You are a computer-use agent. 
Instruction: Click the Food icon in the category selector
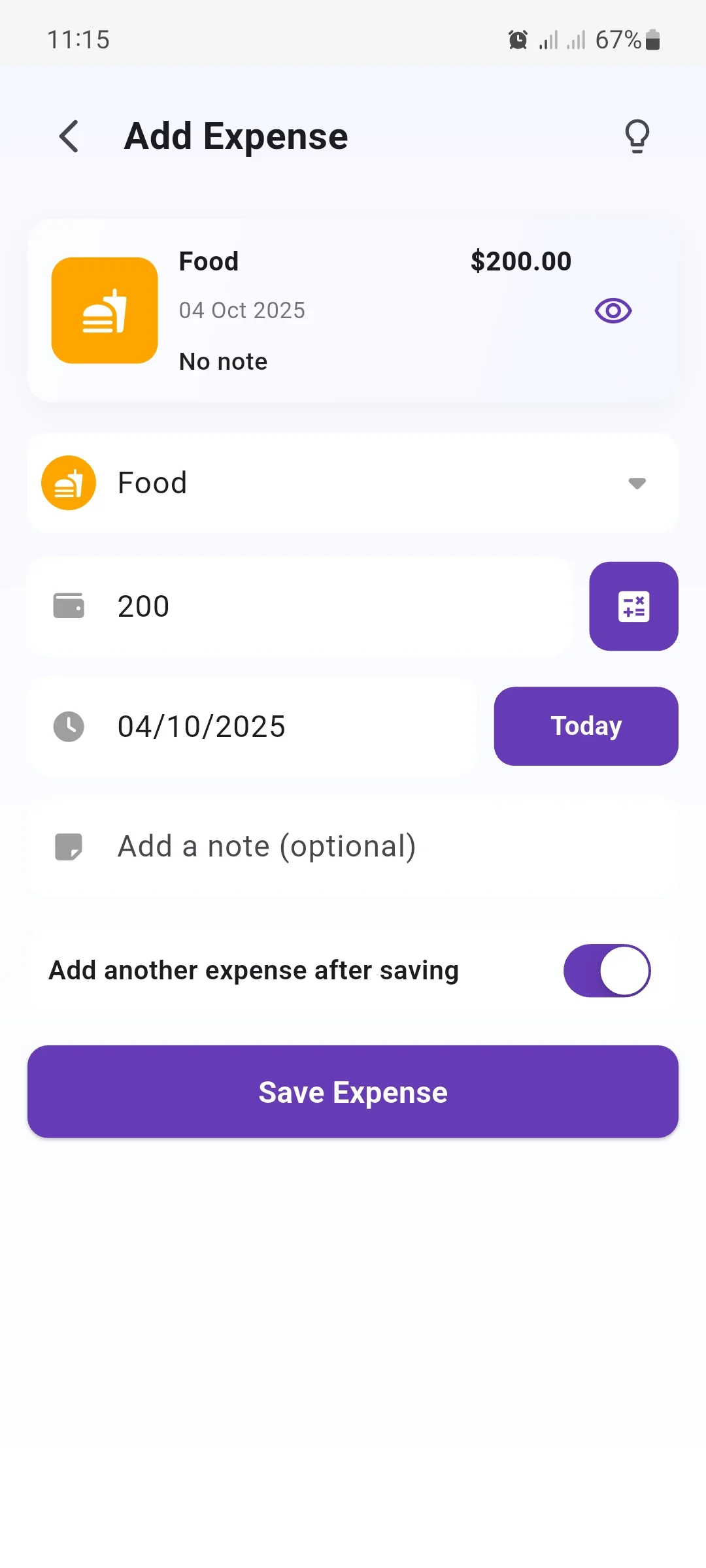(68, 482)
